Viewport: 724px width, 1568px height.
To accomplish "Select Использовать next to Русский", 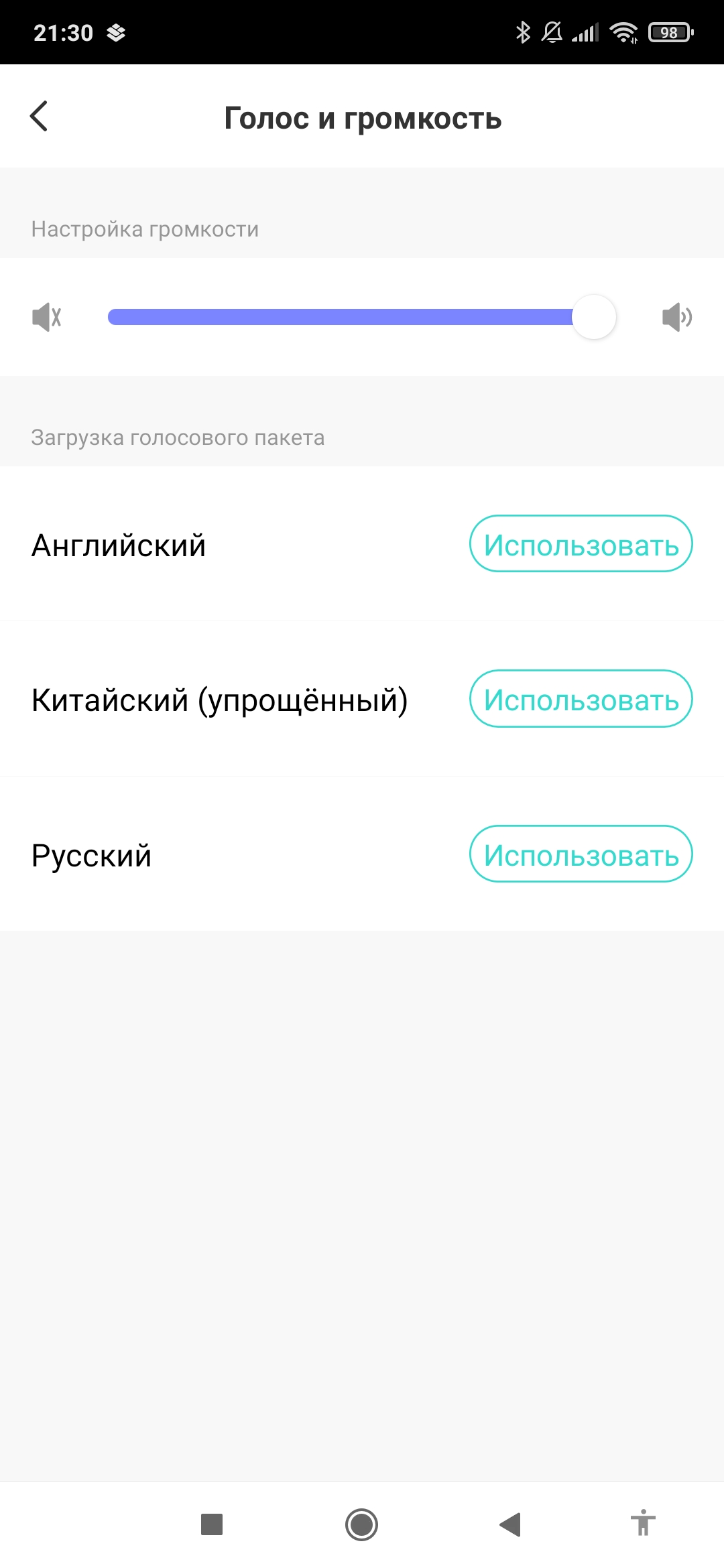I will 581,854.
